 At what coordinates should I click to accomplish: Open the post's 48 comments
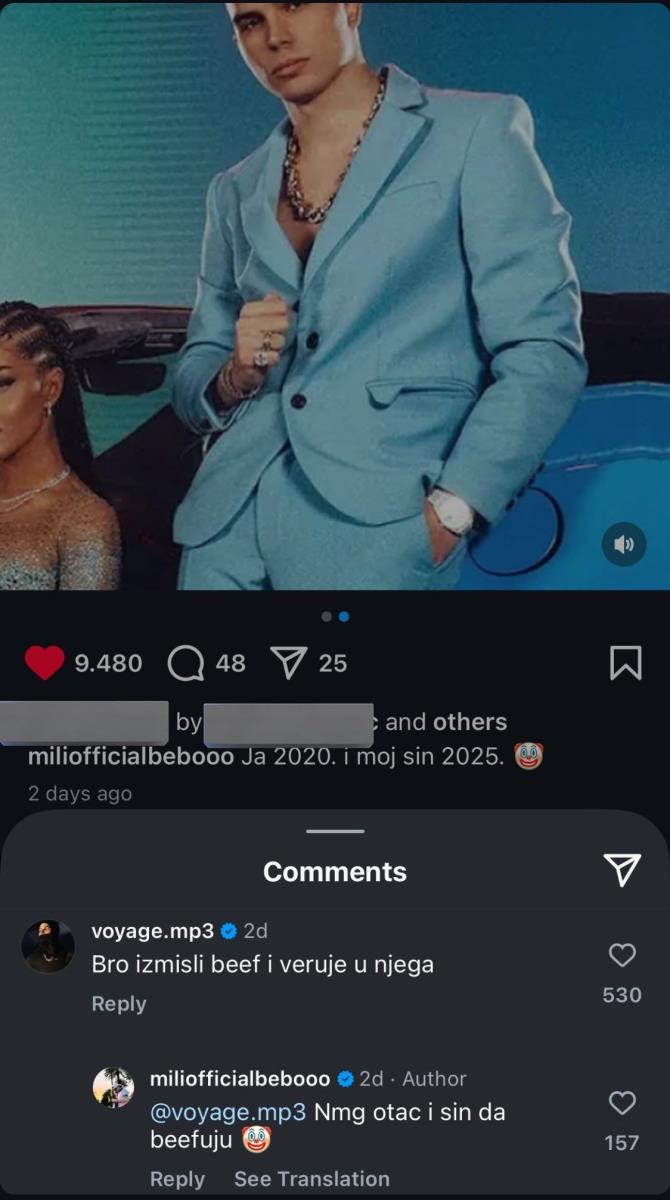tap(186, 663)
